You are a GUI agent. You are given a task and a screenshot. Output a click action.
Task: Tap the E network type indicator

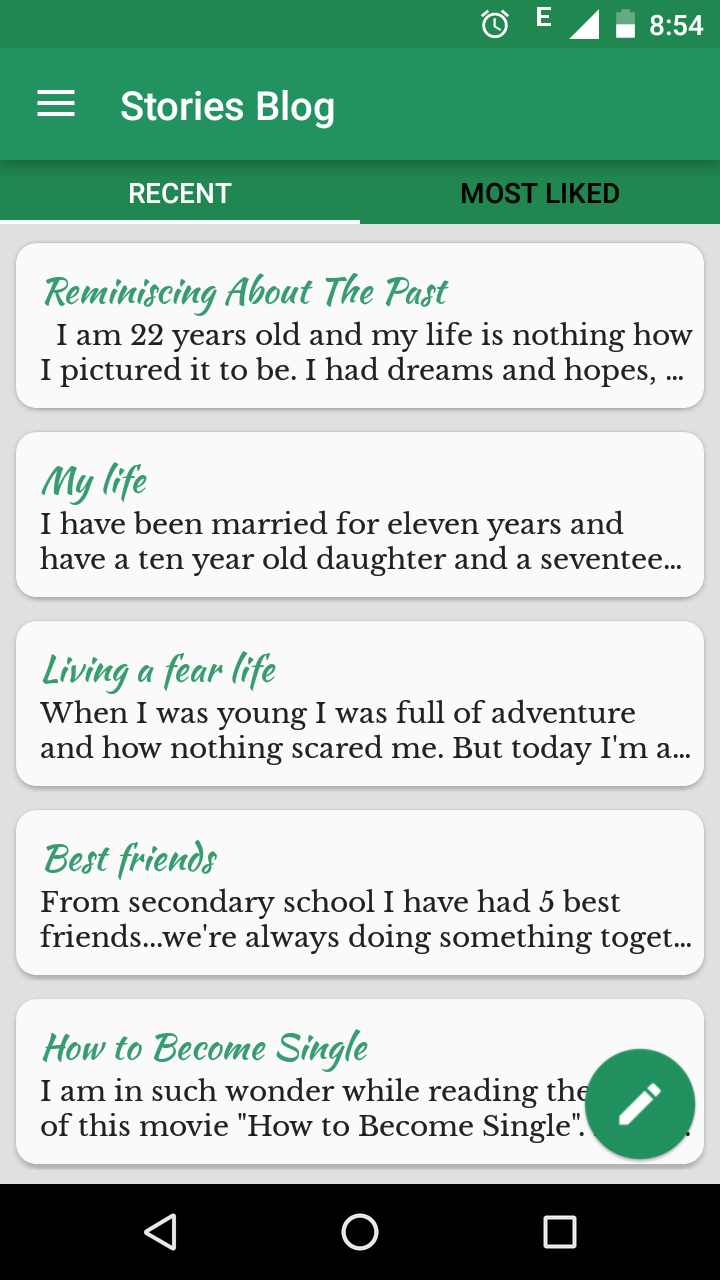click(x=541, y=18)
